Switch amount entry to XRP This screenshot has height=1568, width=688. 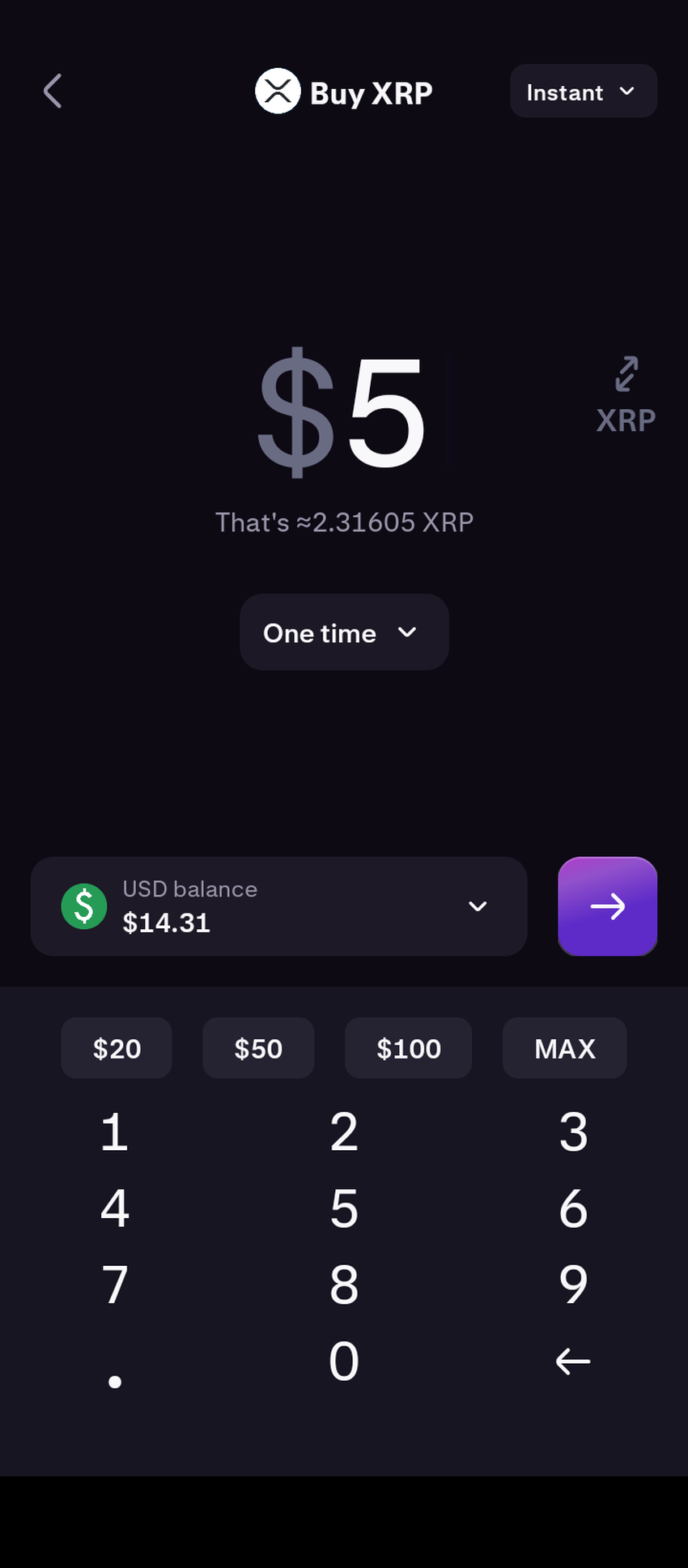pyautogui.click(x=626, y=396)
